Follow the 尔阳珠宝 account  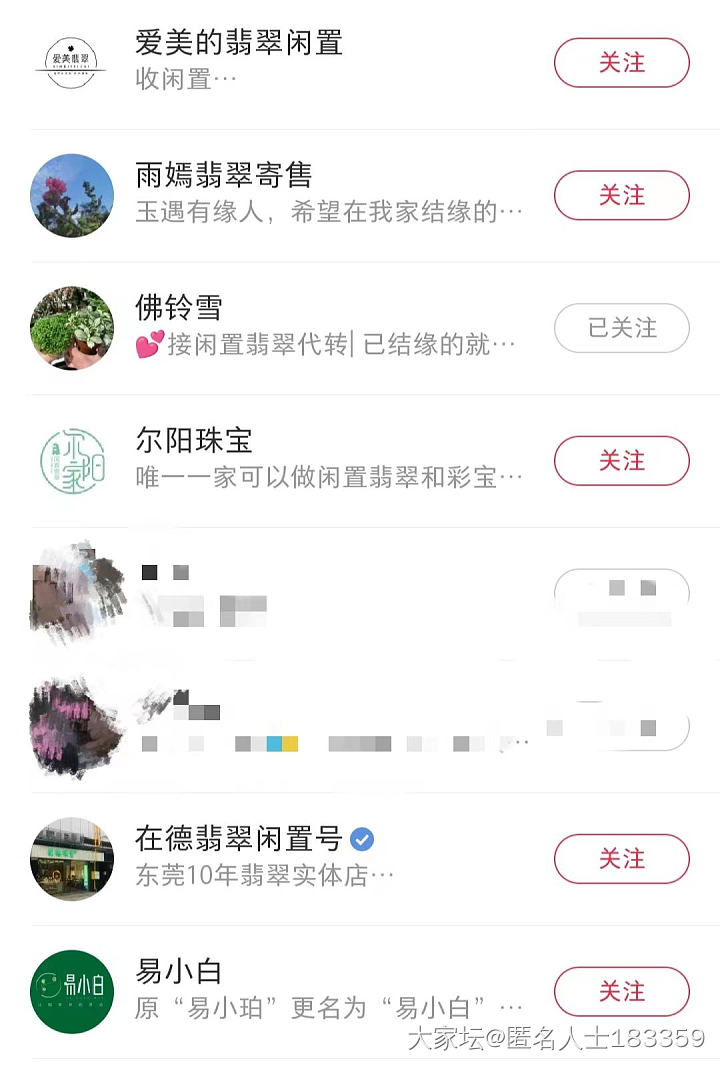[621, 461]
